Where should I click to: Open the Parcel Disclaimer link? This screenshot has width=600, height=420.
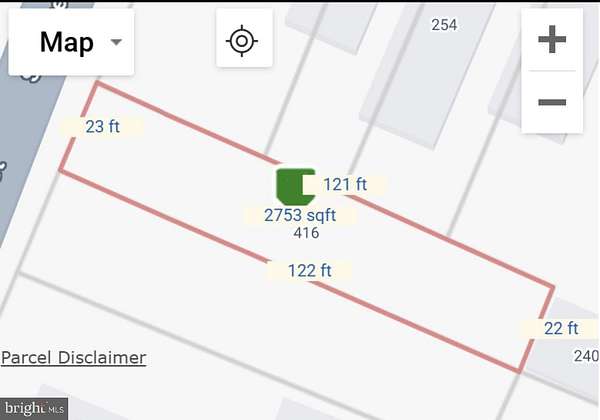coord(73,358)
